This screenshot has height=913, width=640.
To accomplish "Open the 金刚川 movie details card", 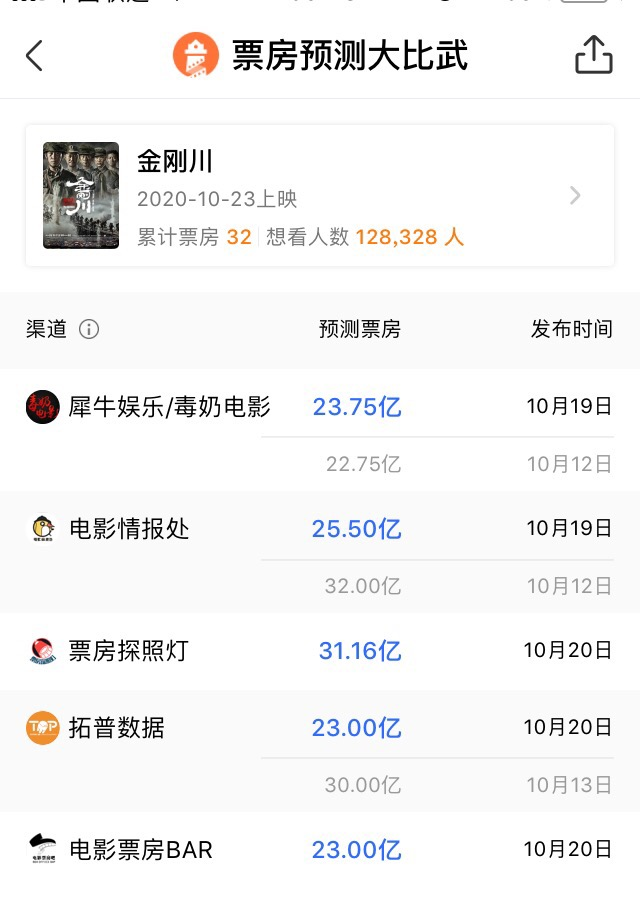I will (x=320, y=196).
